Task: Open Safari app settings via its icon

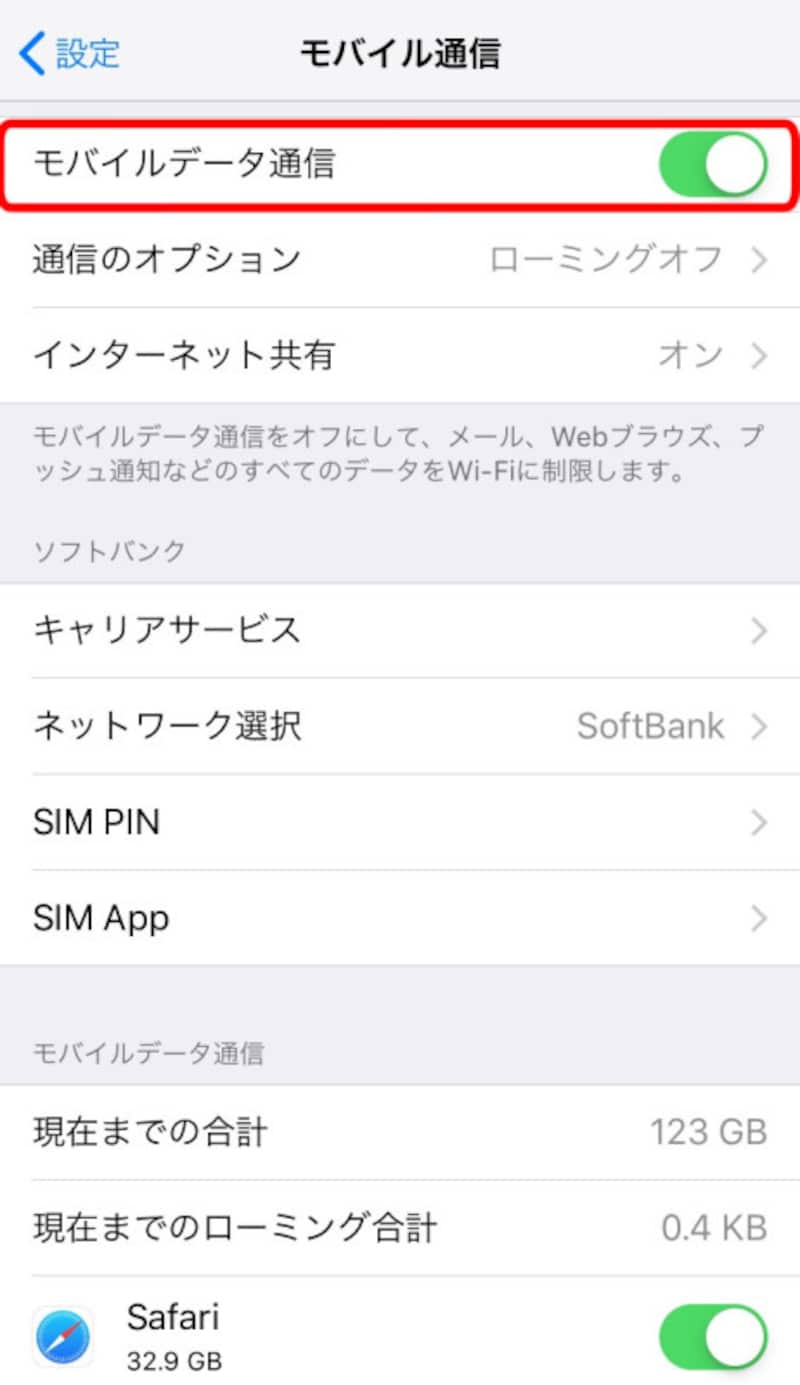Action: click(x=62, y=1335)
